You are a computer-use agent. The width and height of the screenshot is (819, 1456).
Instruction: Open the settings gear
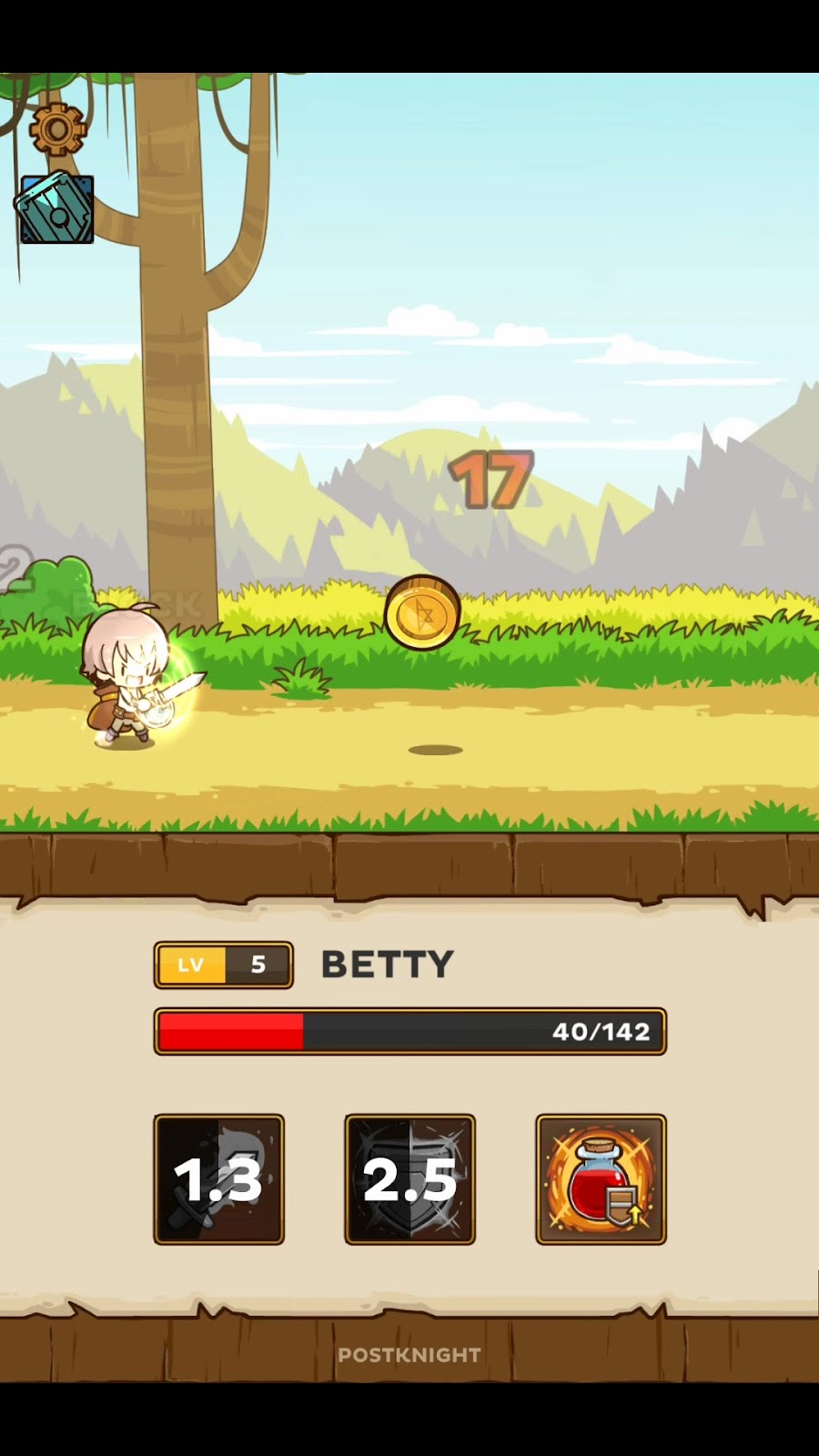point(57,129)
